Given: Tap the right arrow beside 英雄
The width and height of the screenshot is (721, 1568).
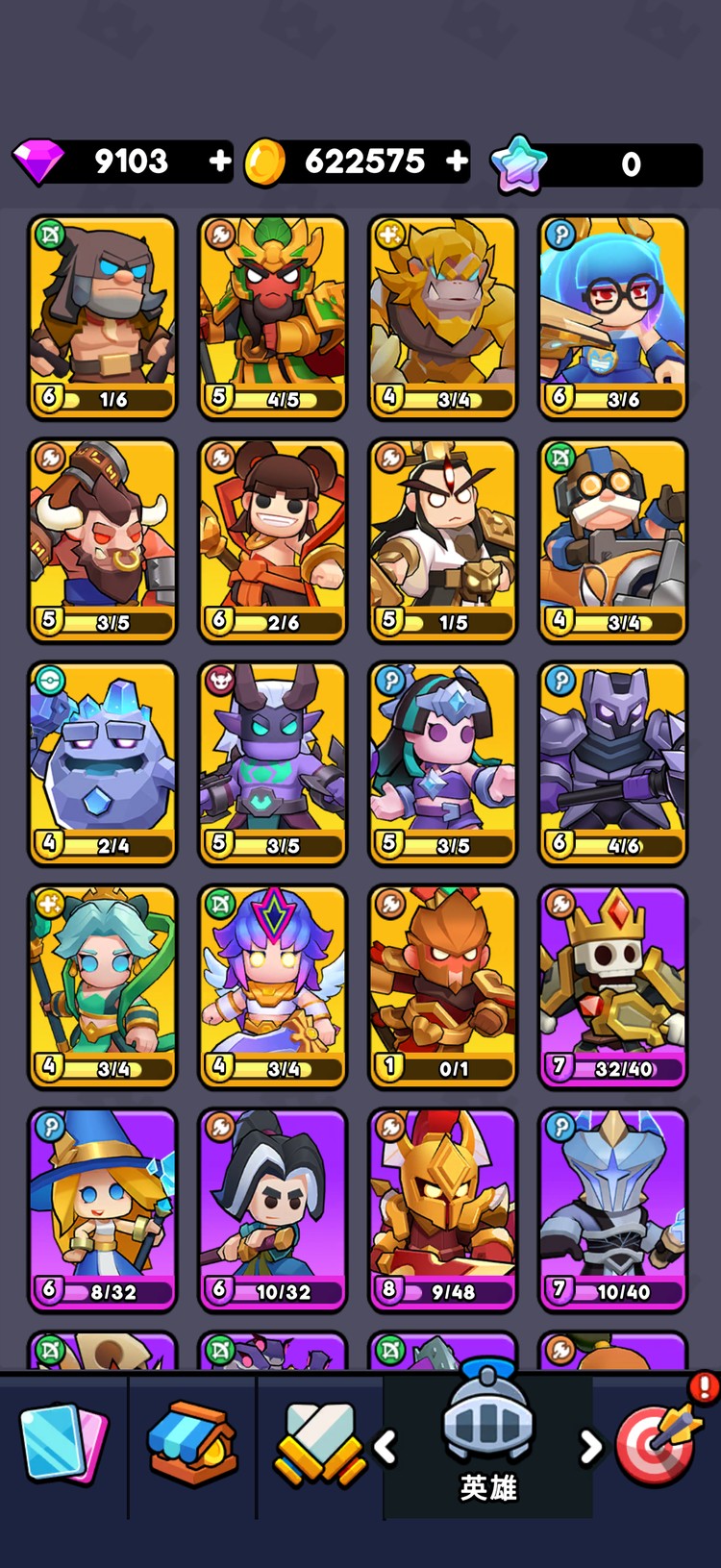Looking at the screenshot, I should click(x=590, y=1446).
